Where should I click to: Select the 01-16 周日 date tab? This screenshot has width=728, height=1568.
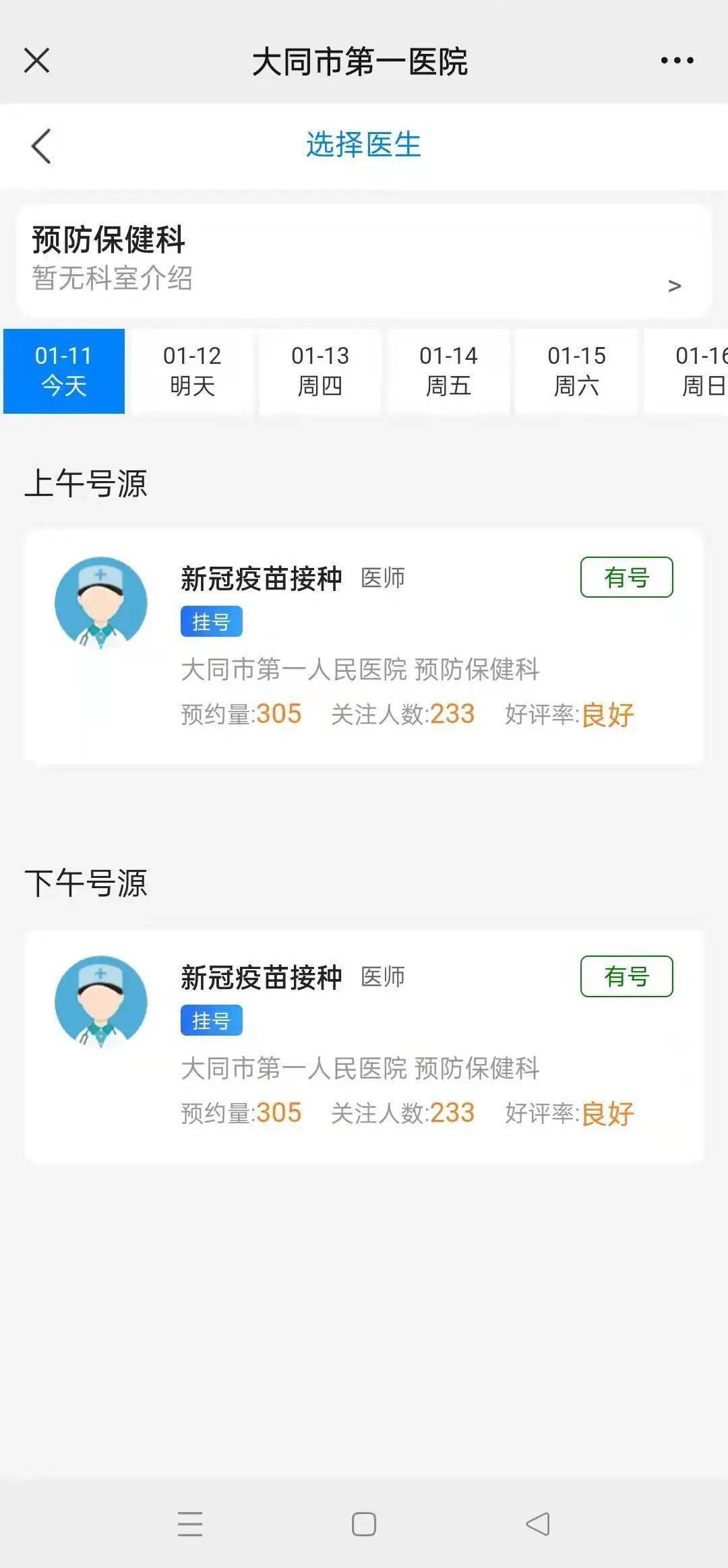pos(686,371)
